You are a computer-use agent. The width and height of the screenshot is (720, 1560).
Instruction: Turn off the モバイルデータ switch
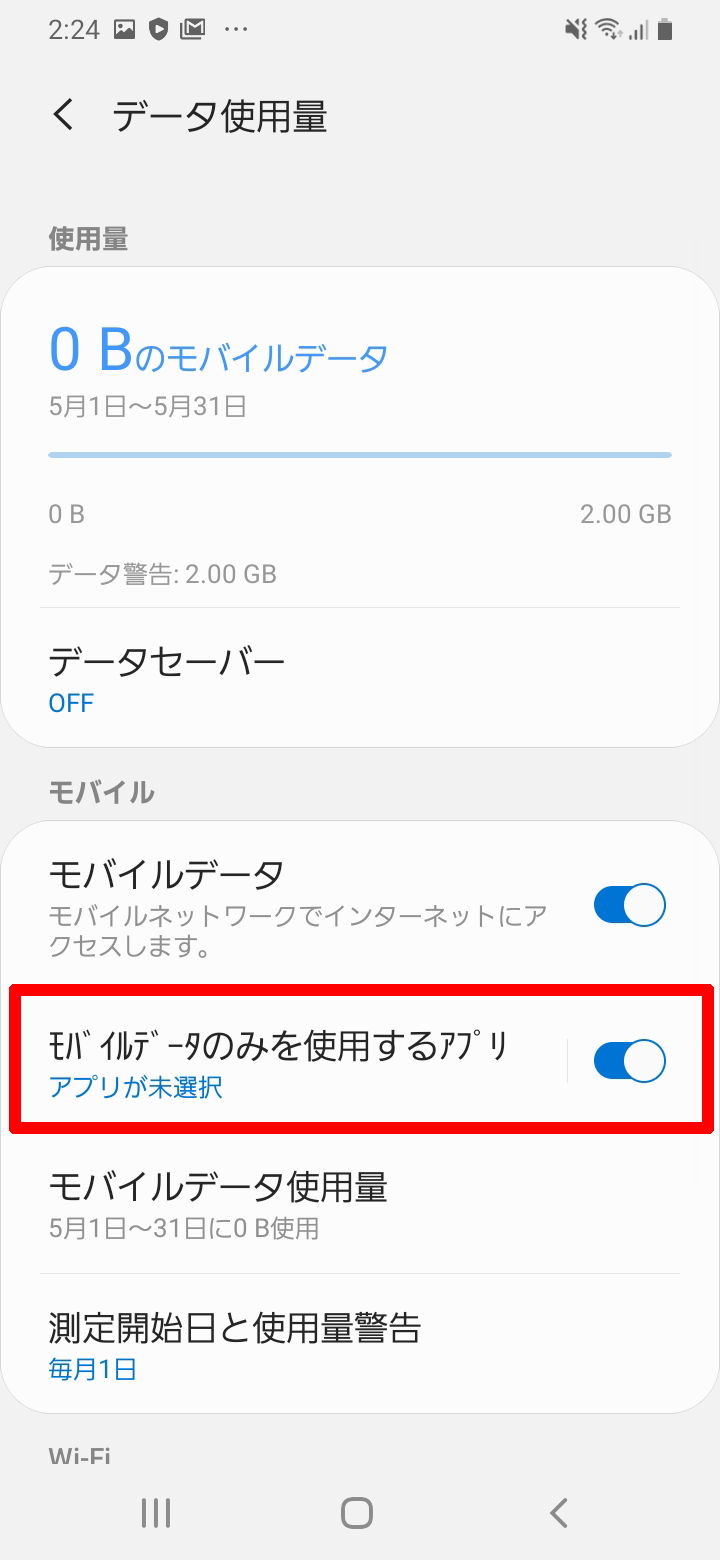click(x=629, y=906)
